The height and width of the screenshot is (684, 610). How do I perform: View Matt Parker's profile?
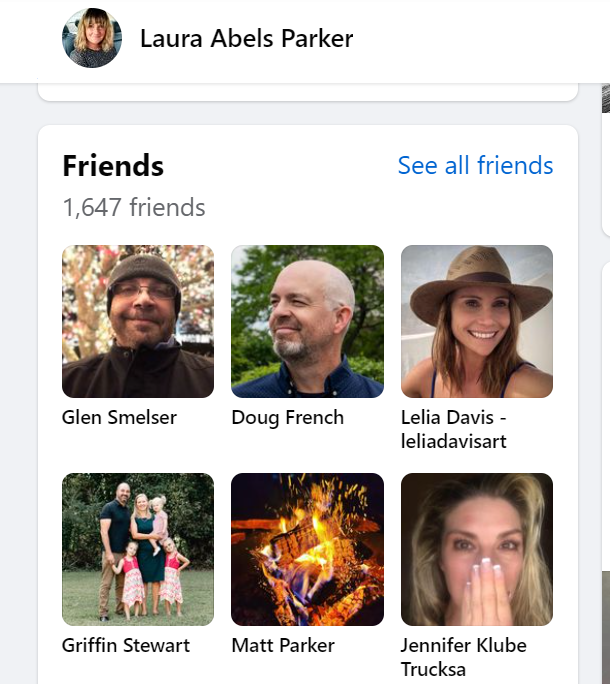click(x=307, y=549)
